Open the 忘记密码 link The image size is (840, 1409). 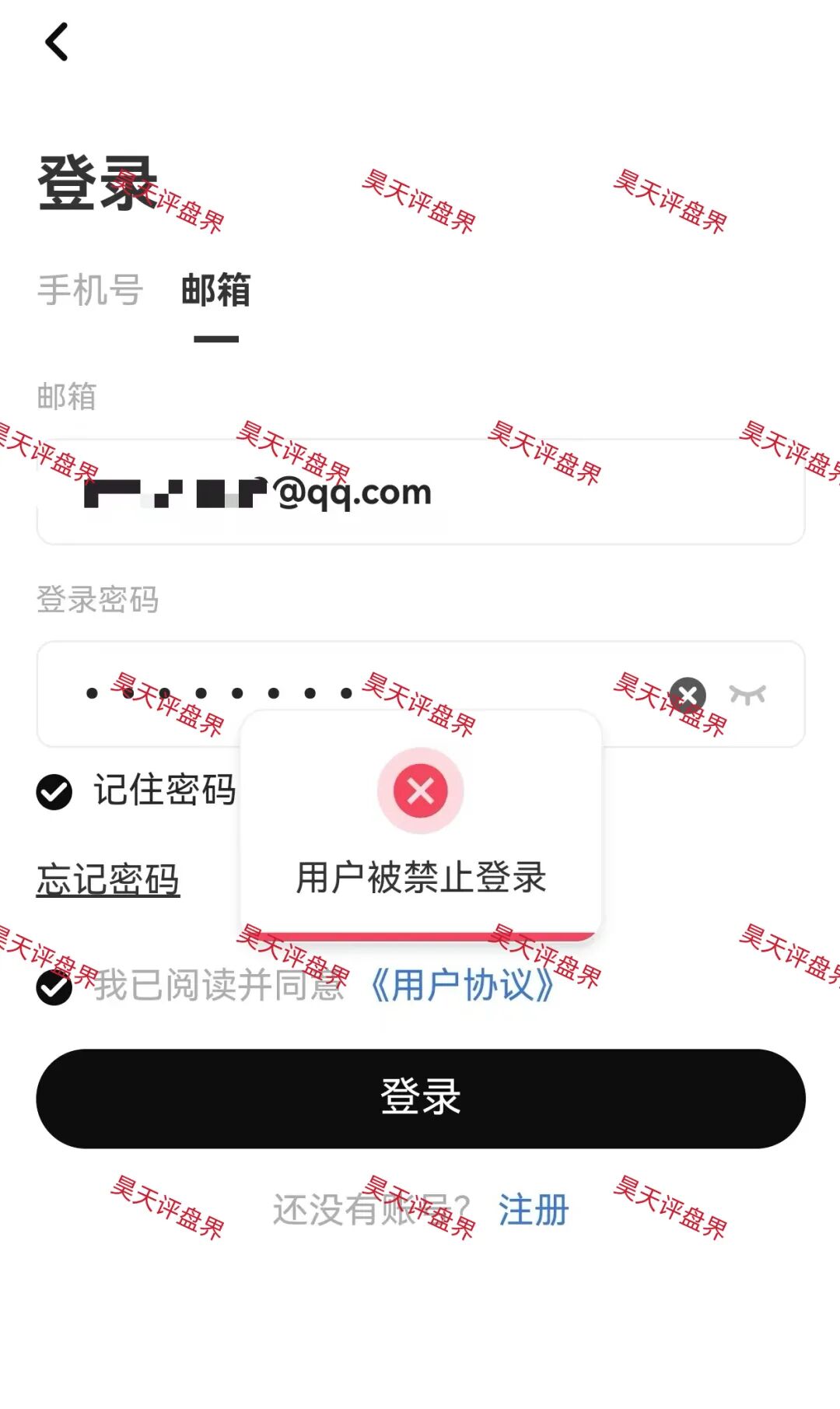point(108,881)
